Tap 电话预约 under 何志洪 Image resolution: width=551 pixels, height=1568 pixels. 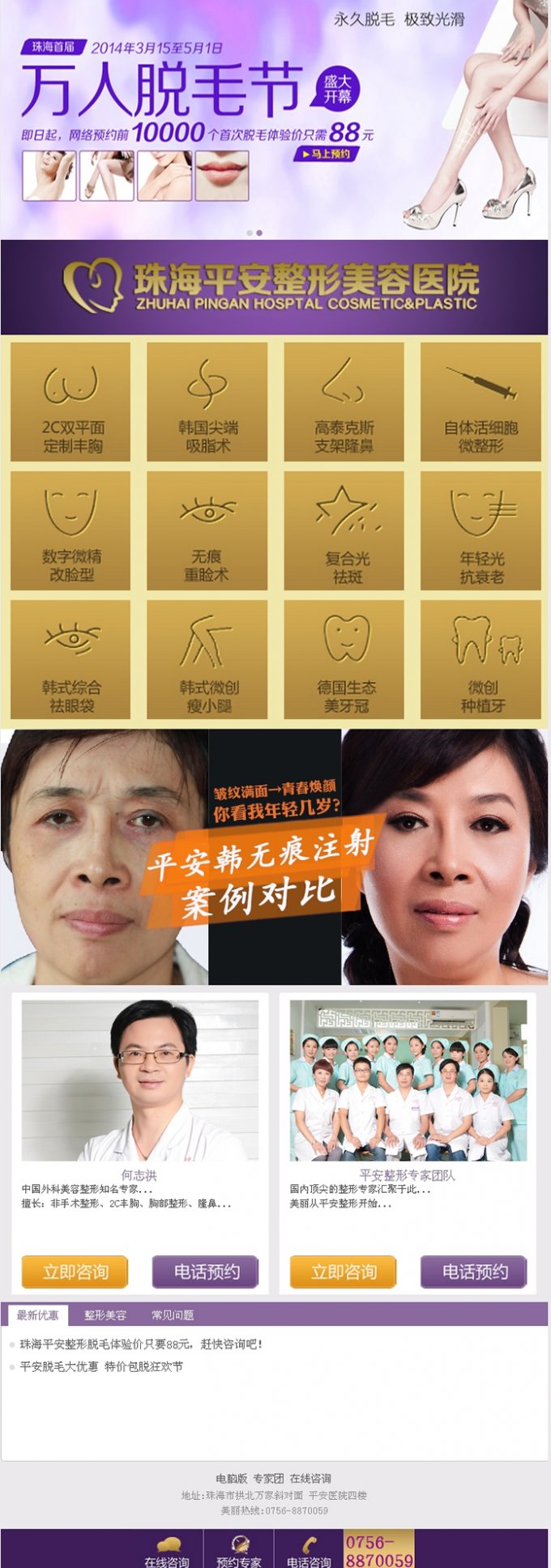pos(206,1272)
